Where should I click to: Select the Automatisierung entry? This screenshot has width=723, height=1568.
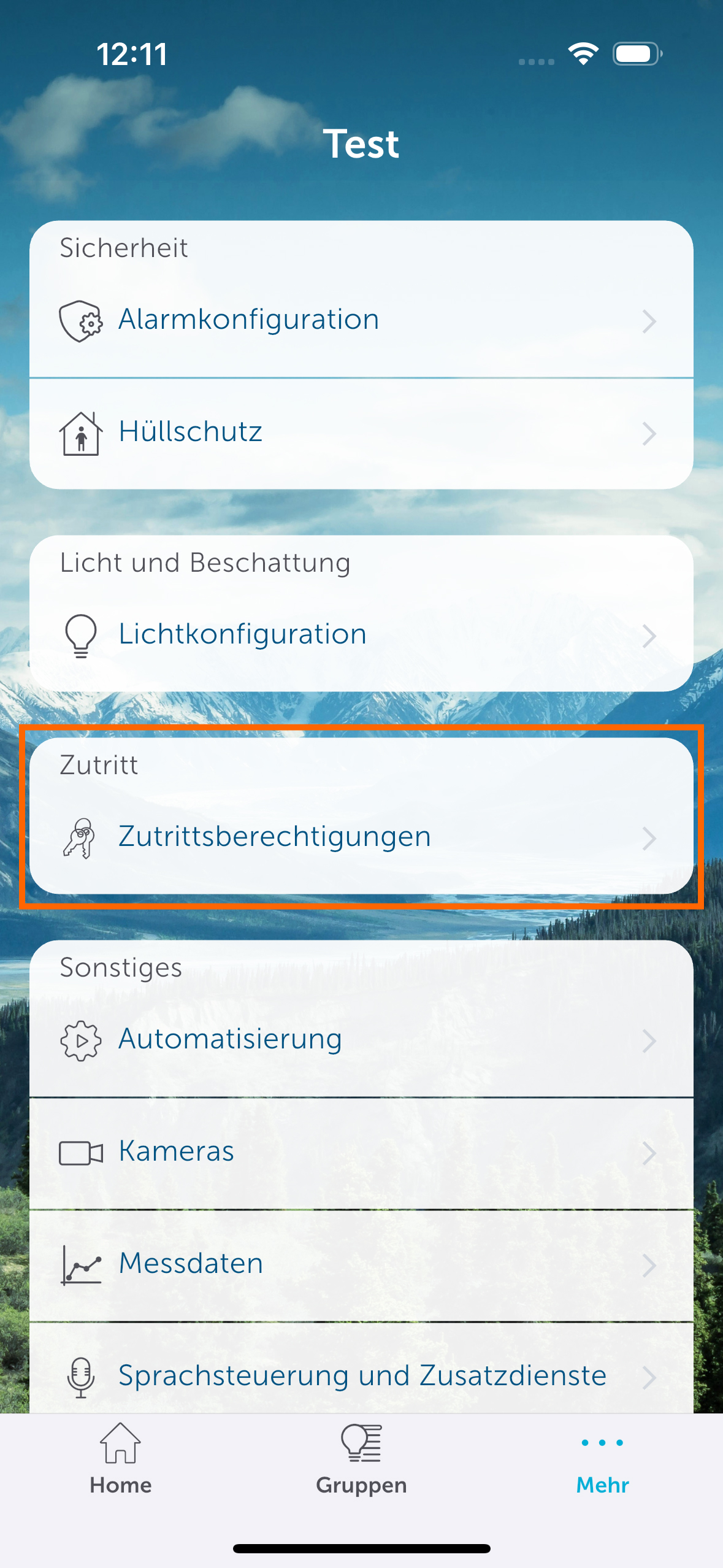click(361, 1040)
